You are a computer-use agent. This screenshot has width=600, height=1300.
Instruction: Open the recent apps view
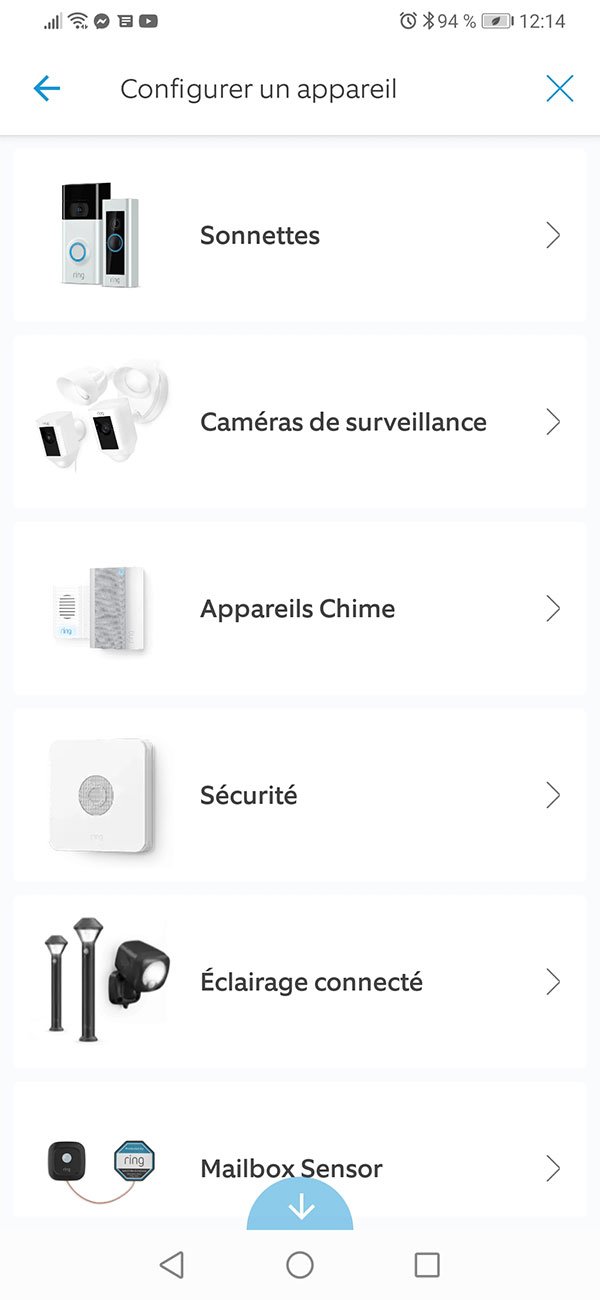point(427,1265)
